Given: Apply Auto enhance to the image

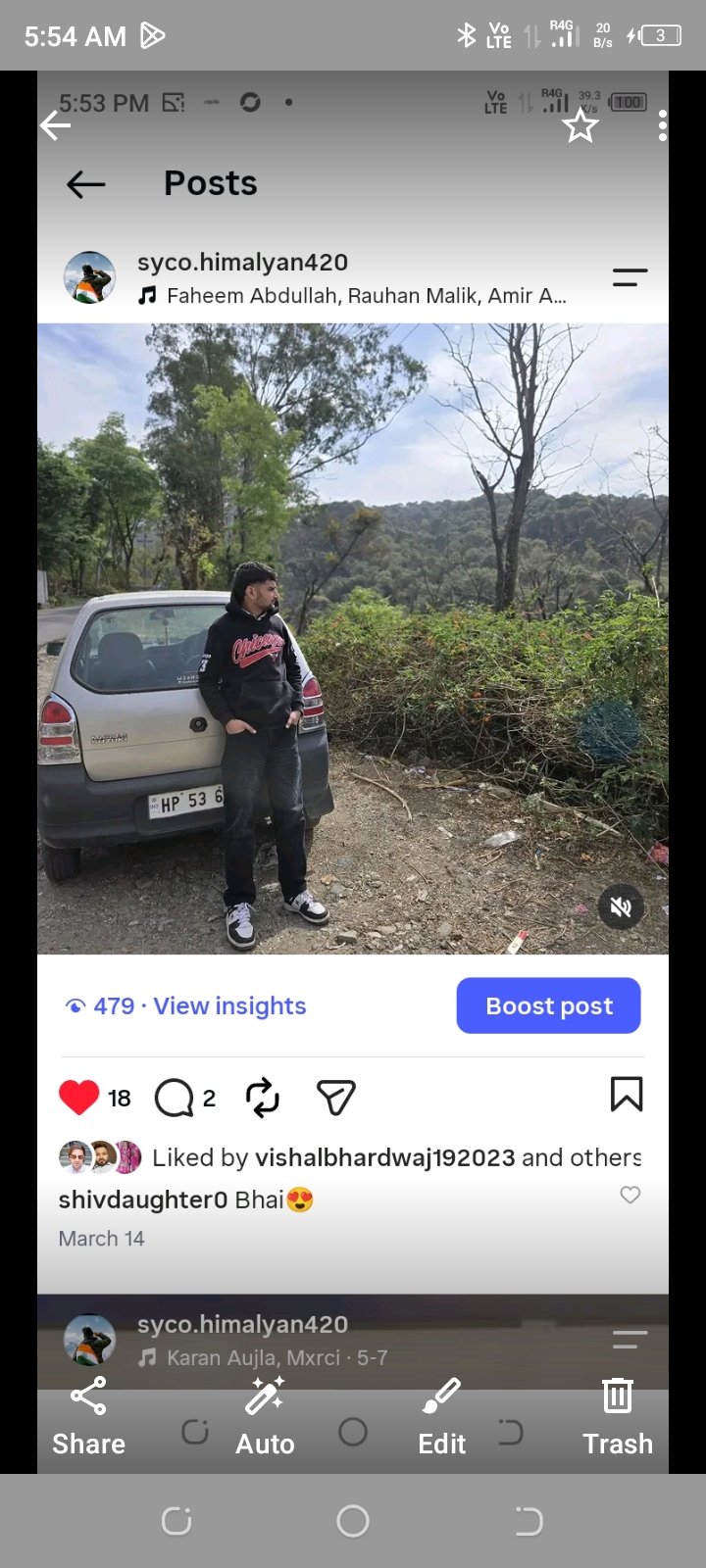Looking at the screenshot, I should click(x=265, y=1416).
